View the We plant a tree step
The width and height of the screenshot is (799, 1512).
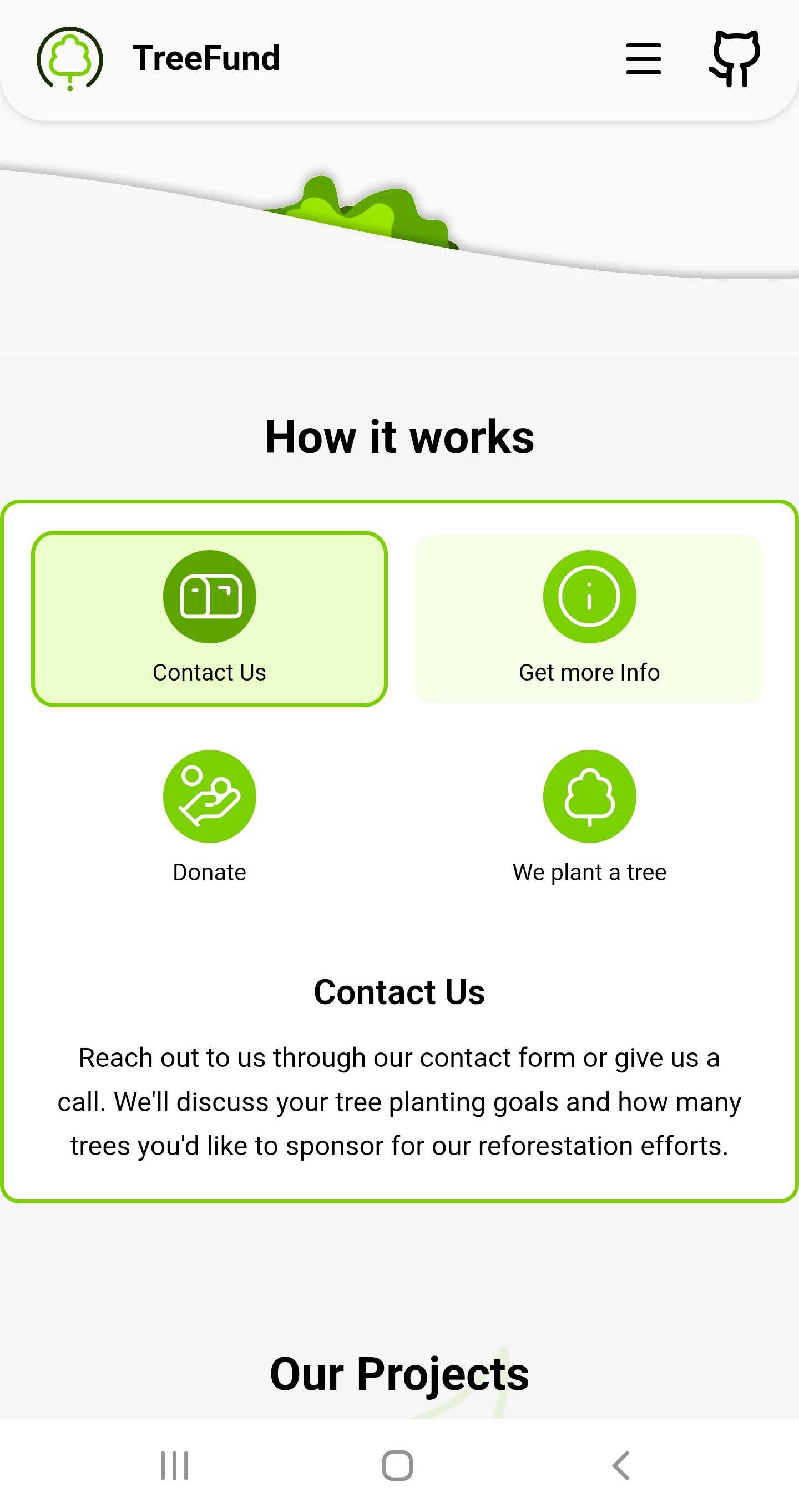(x=589, y=817)
